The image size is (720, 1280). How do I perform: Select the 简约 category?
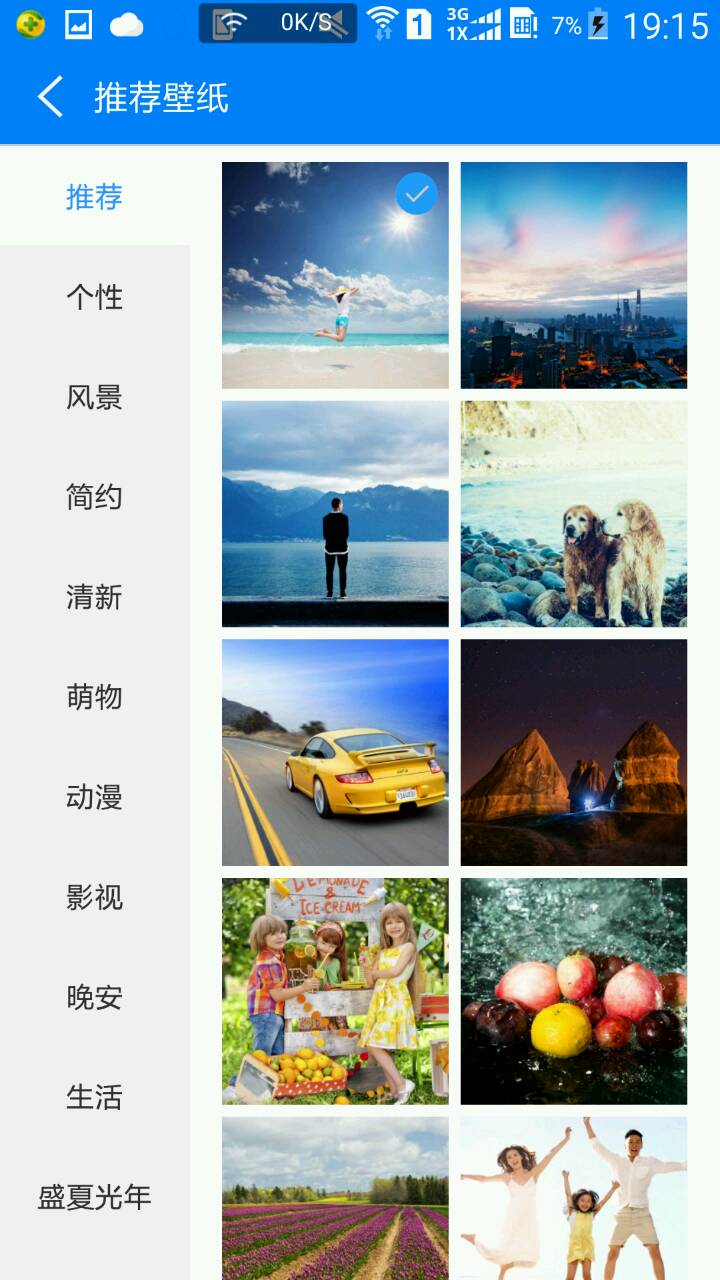(x=94, y=497)
